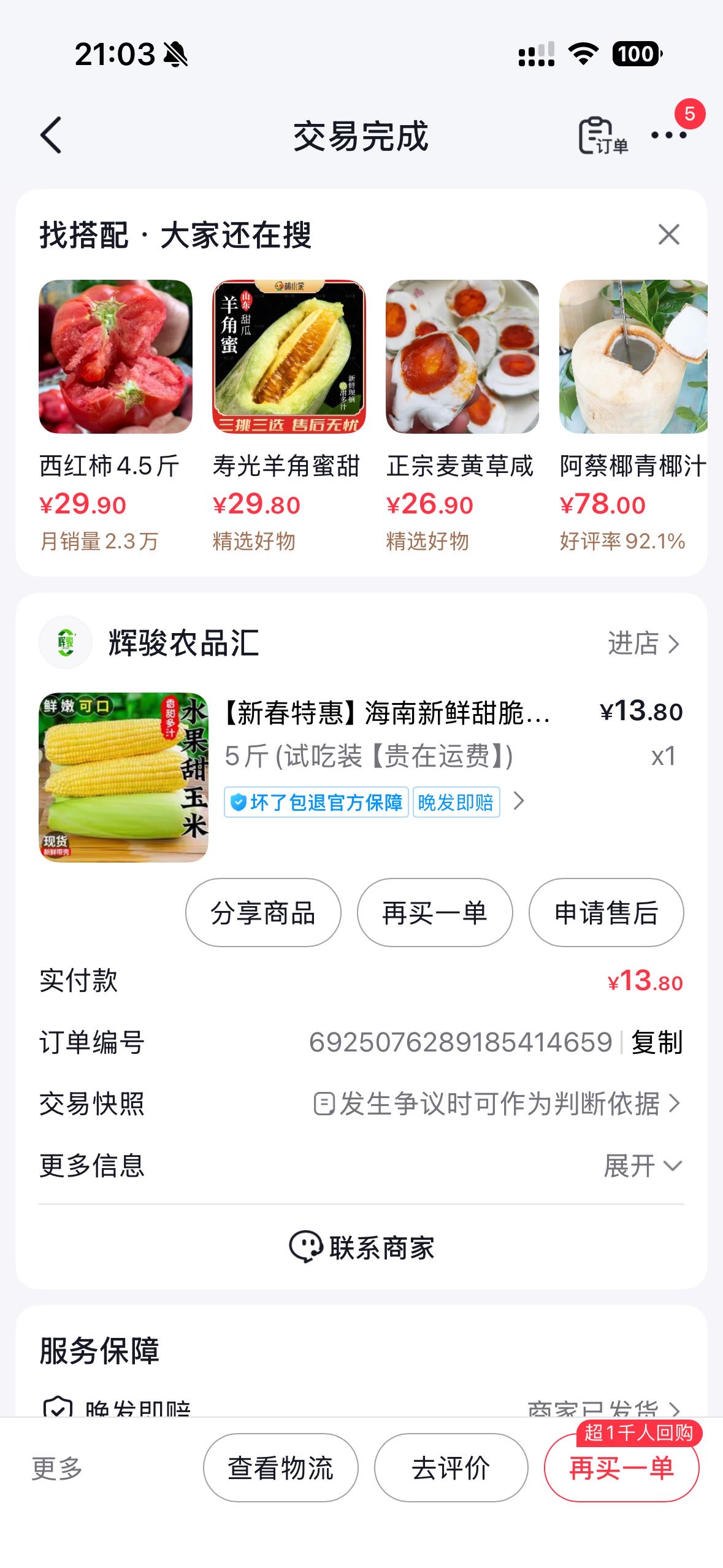The width and height of the screenshot is (723, 1568).
Task: Open the sweet corn product thumbnail
Action: pos(123,777)
